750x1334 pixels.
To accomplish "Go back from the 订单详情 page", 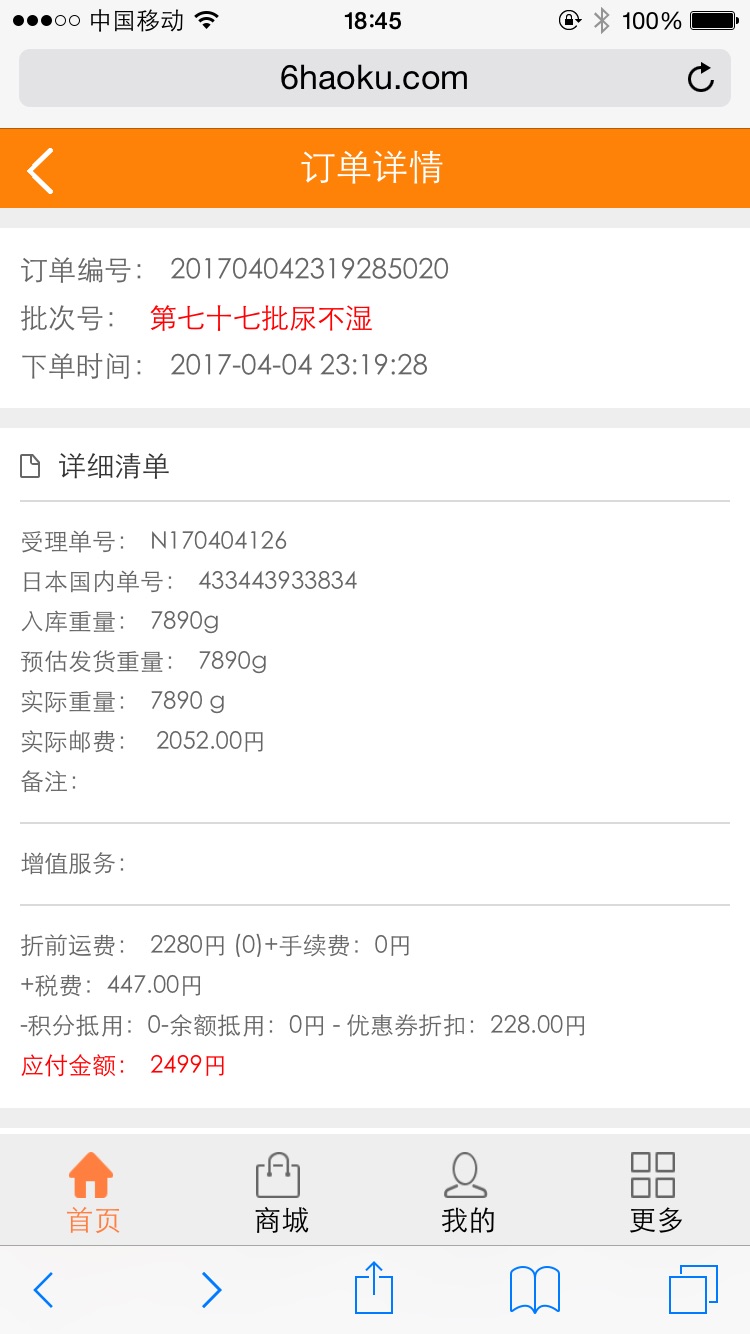I will pos(40,169).
